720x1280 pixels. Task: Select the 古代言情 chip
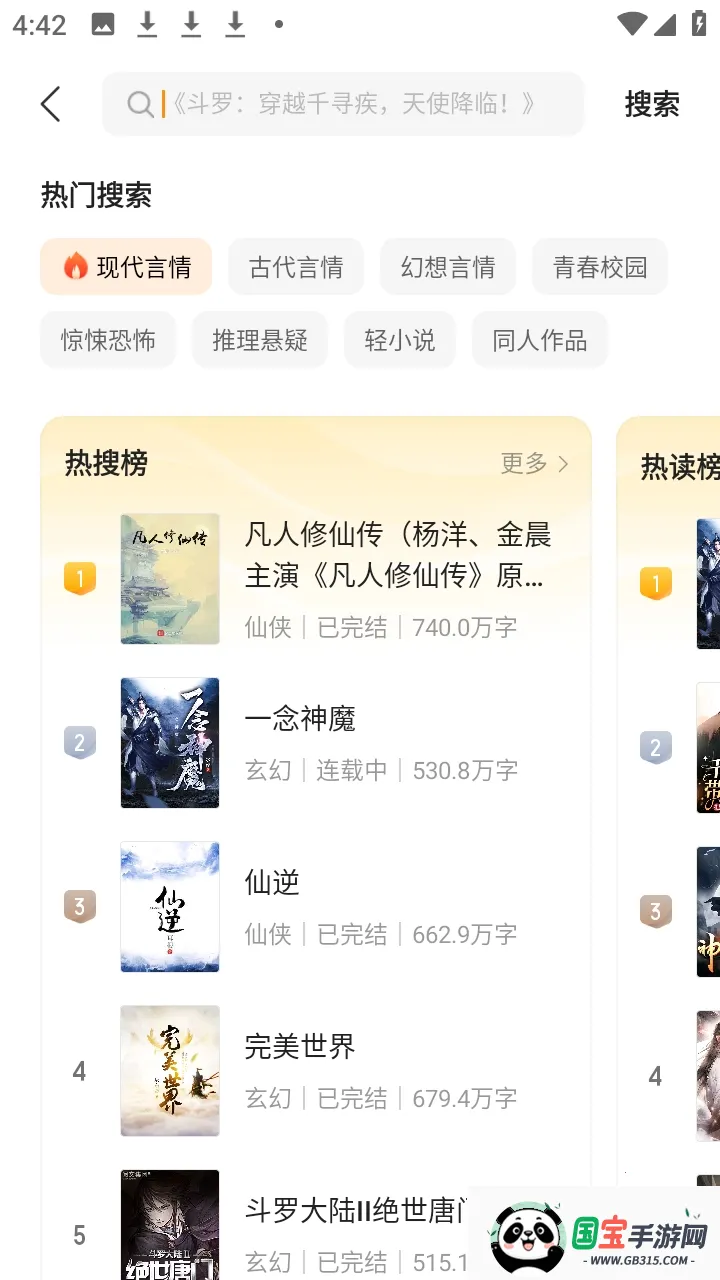296,267
